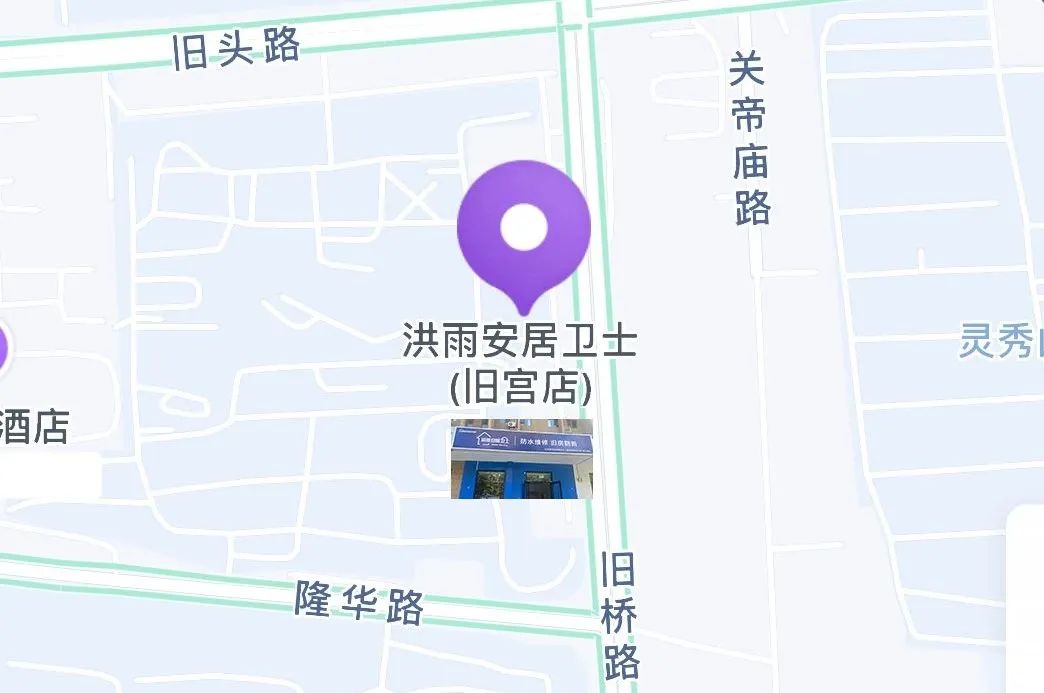The height and width of the screenshot is (693, 1044).
Task: Tap the purple pin for 洪雨安居卫士(旧宫店)
Action: coord(523,228)
